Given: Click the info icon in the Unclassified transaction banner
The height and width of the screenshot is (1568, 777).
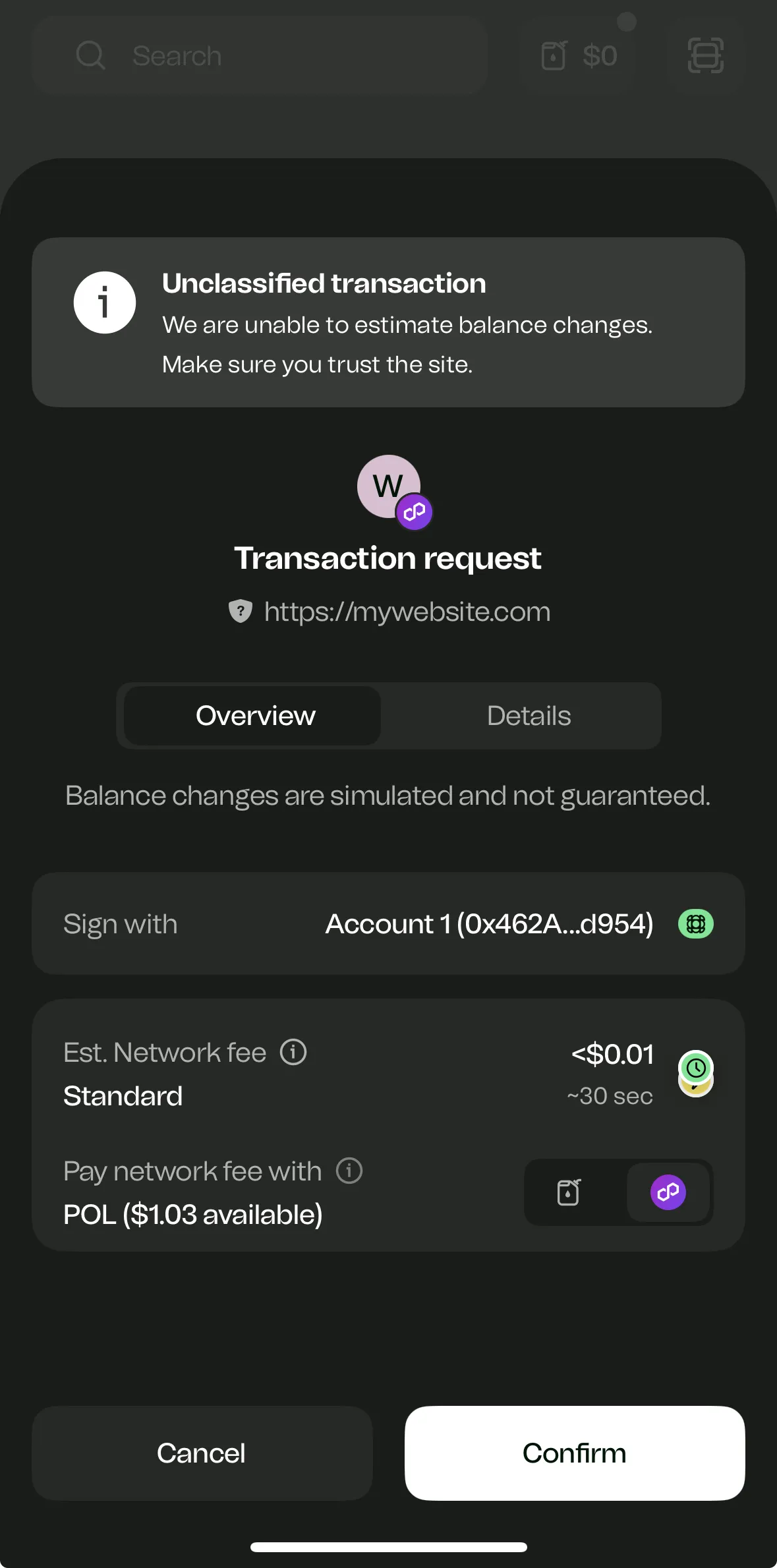Looking at the screenshot, I should (104, 302).
